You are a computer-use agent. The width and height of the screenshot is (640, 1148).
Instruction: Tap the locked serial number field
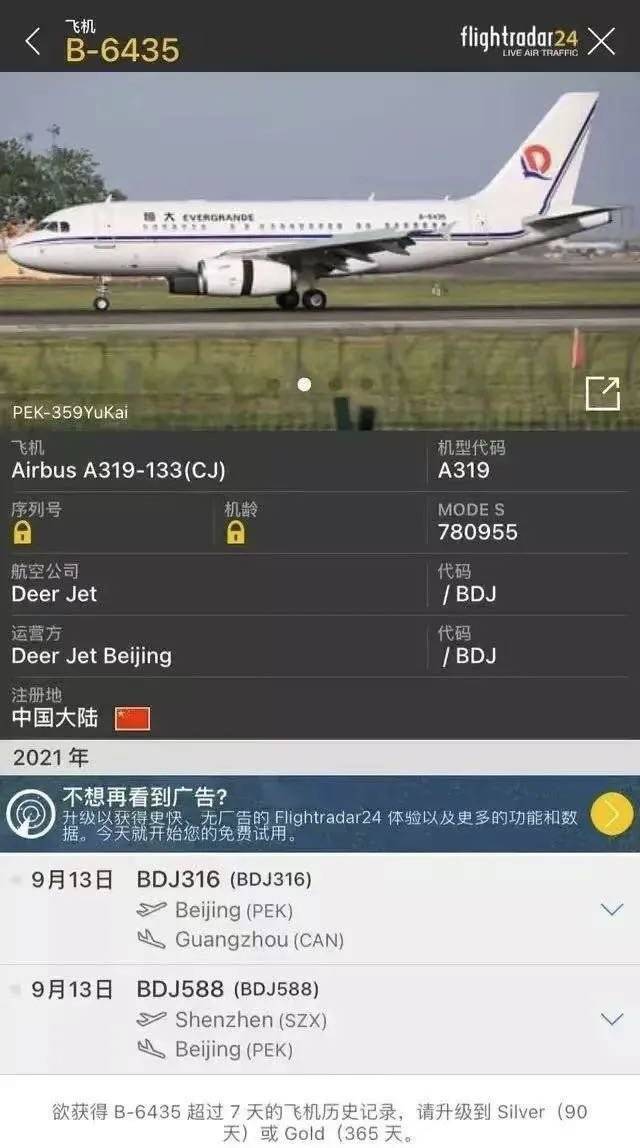point(22,532)
